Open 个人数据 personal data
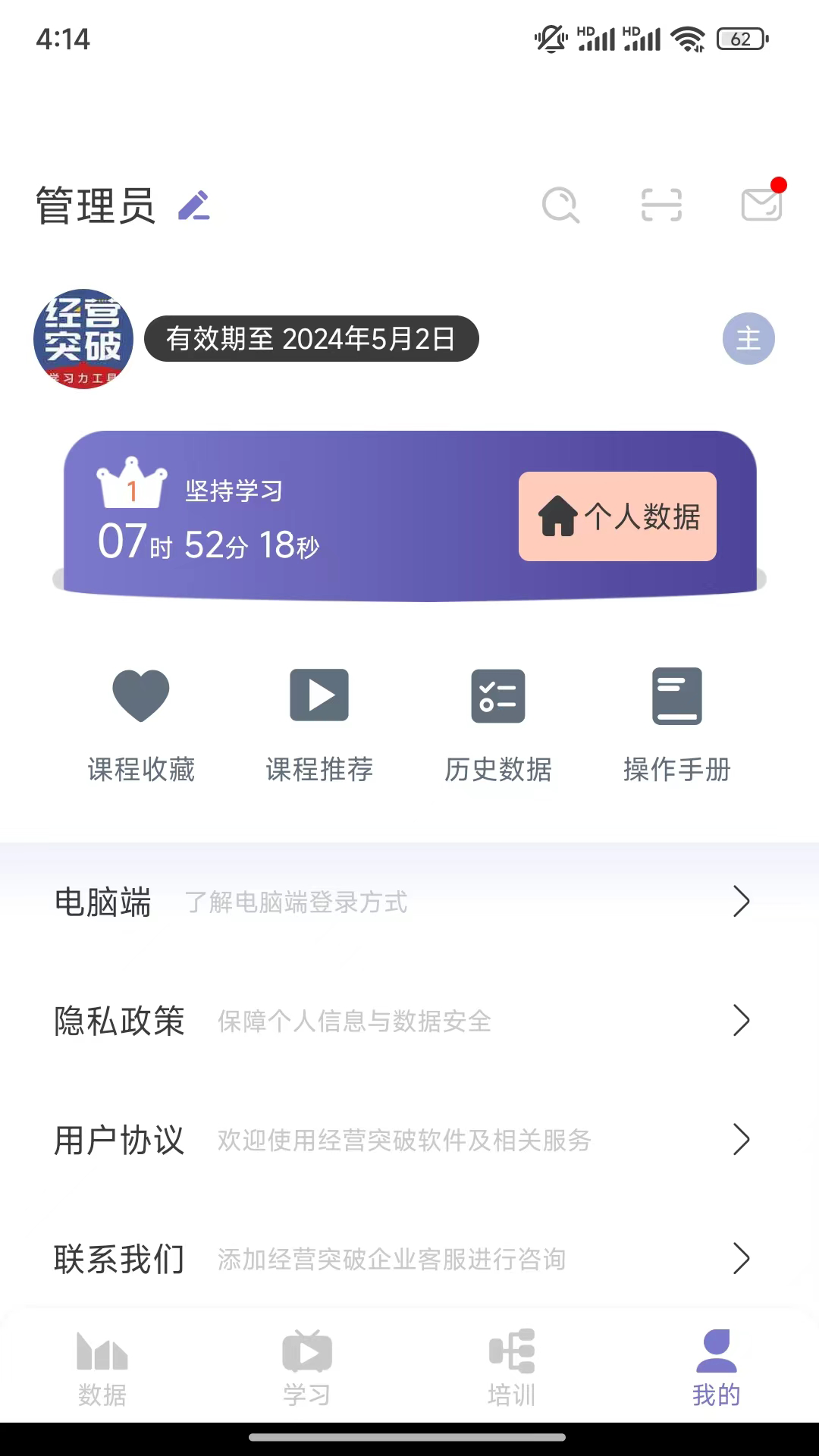The height and width of the screenshot is (1456, 819). tap(617, 516)
